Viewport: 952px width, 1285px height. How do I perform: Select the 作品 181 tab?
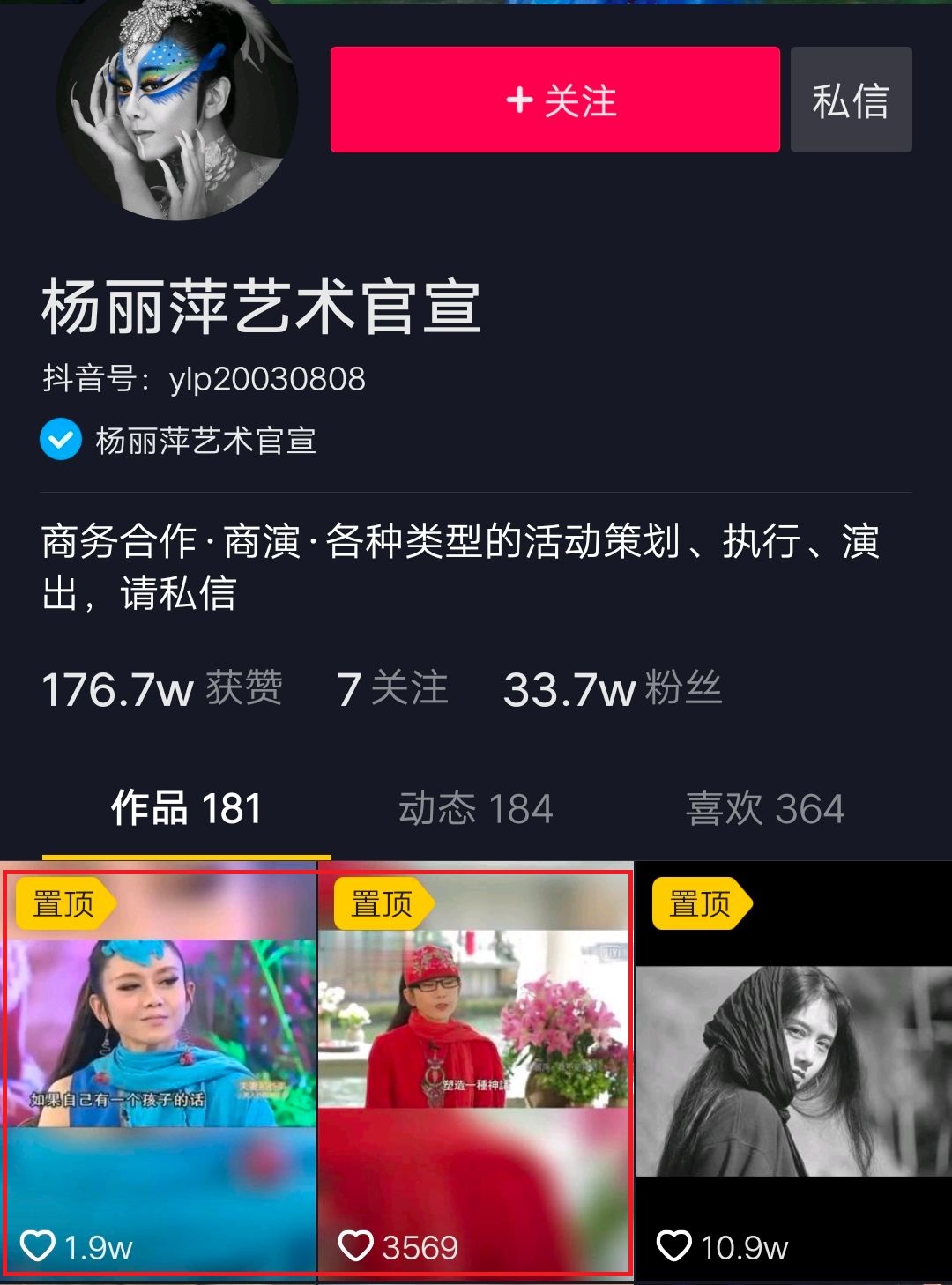point(186,808)
